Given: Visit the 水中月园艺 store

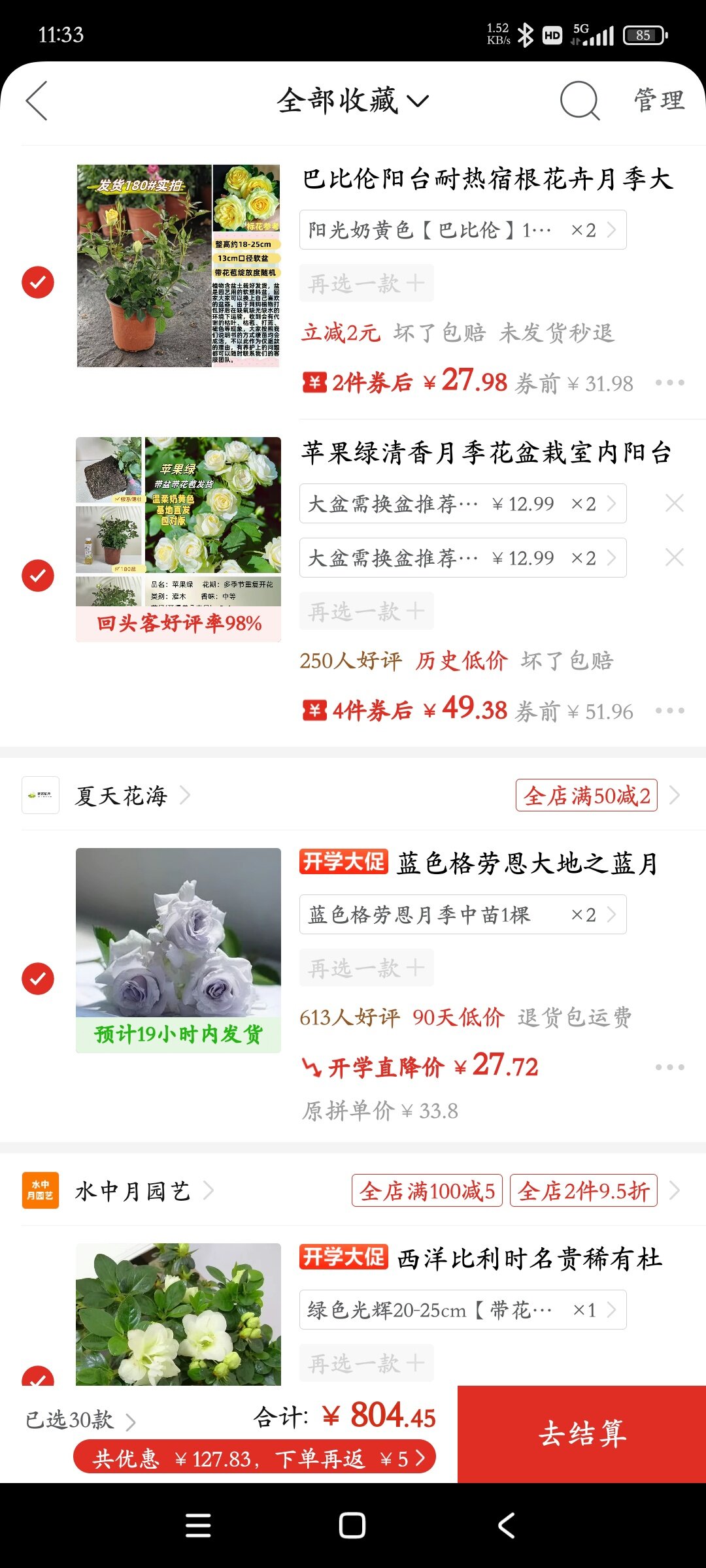Looking at the screenshot, I should [133, 1191].
